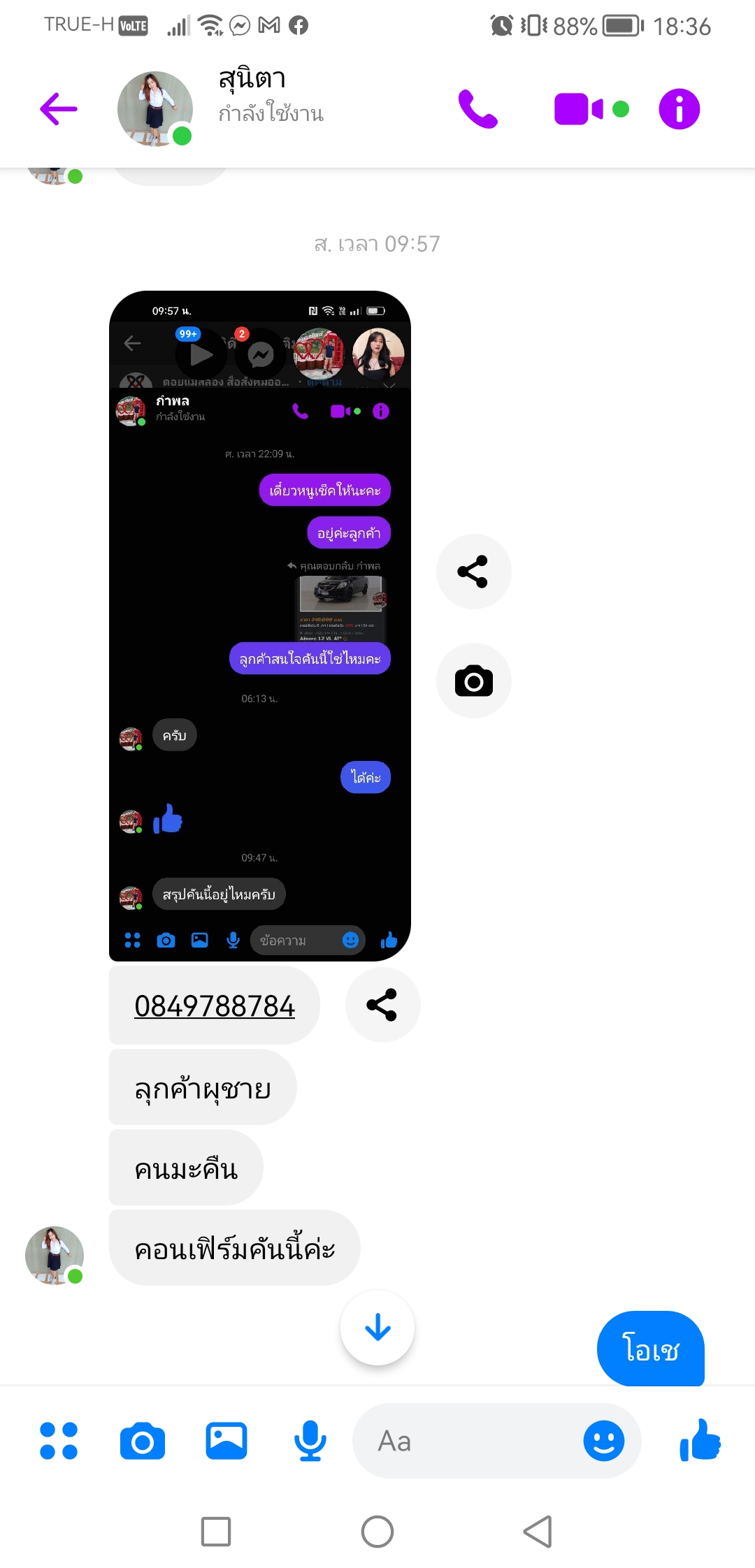Jump to the latest message
The height and width of the screenshot is (1568, 755).
click(x=377, y=1328)
